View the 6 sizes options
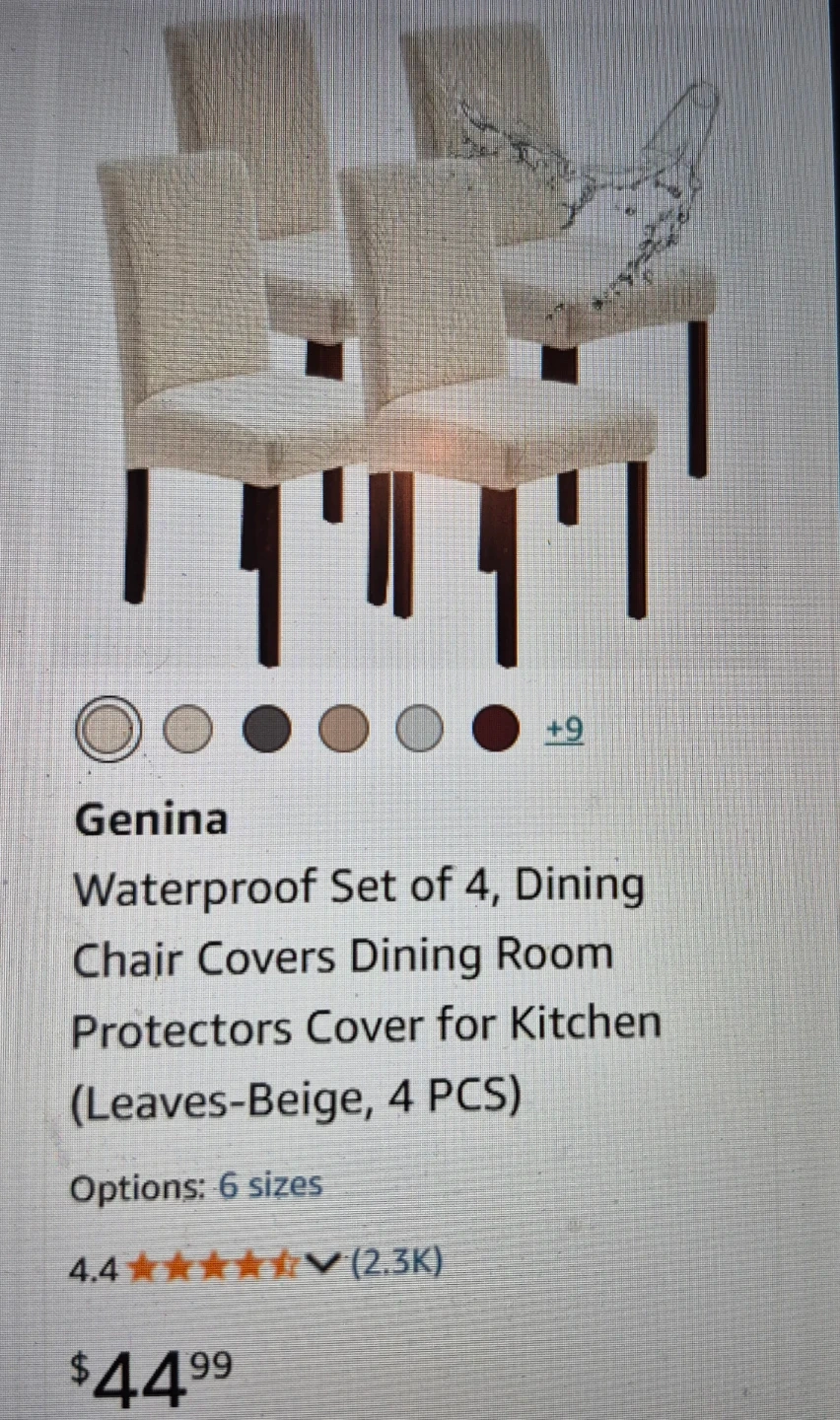Screen dimensions: 840x1420 270,1184
